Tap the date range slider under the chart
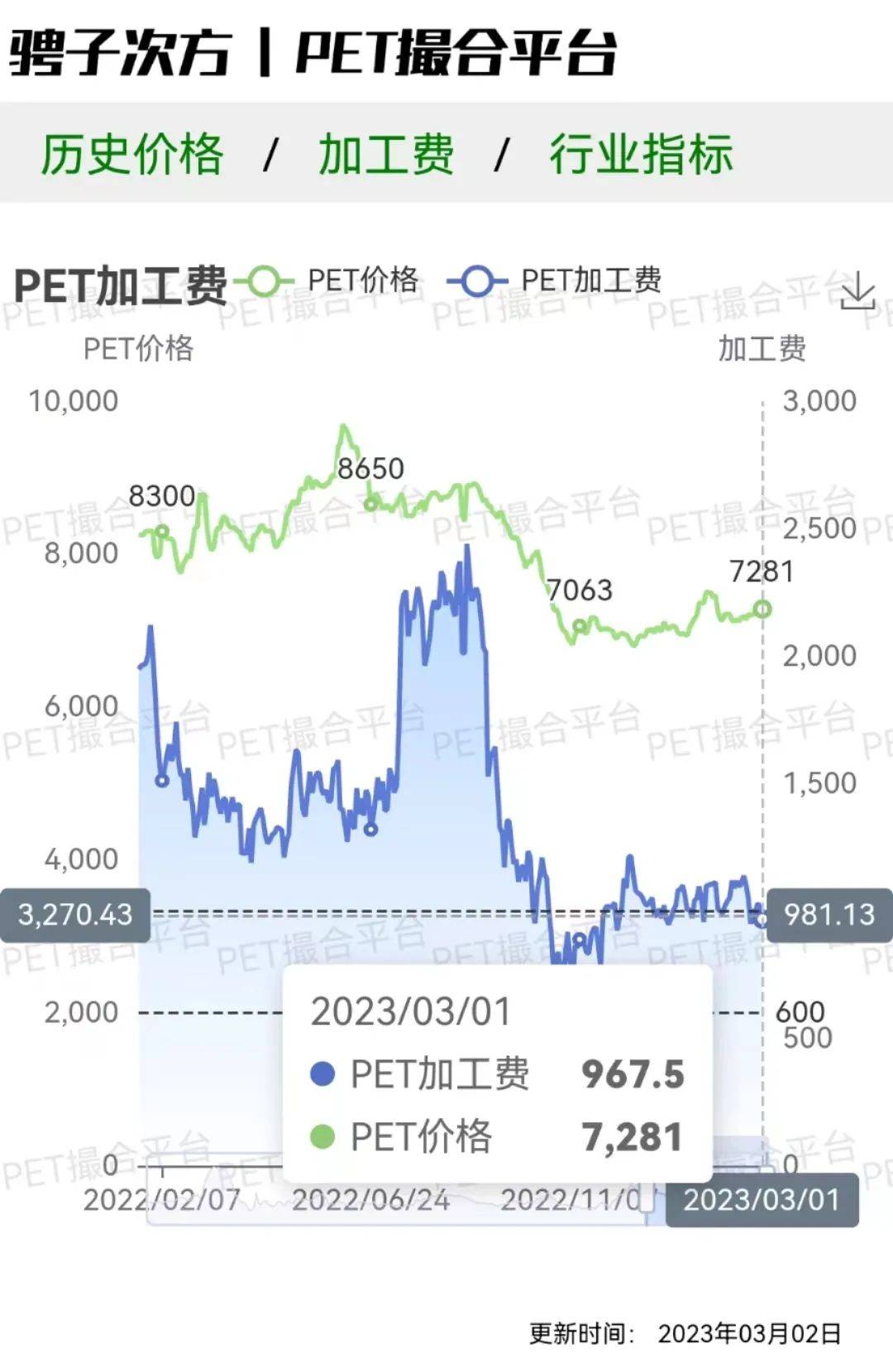Viewport: 893px width, 1372px height. coord(397,1198)
